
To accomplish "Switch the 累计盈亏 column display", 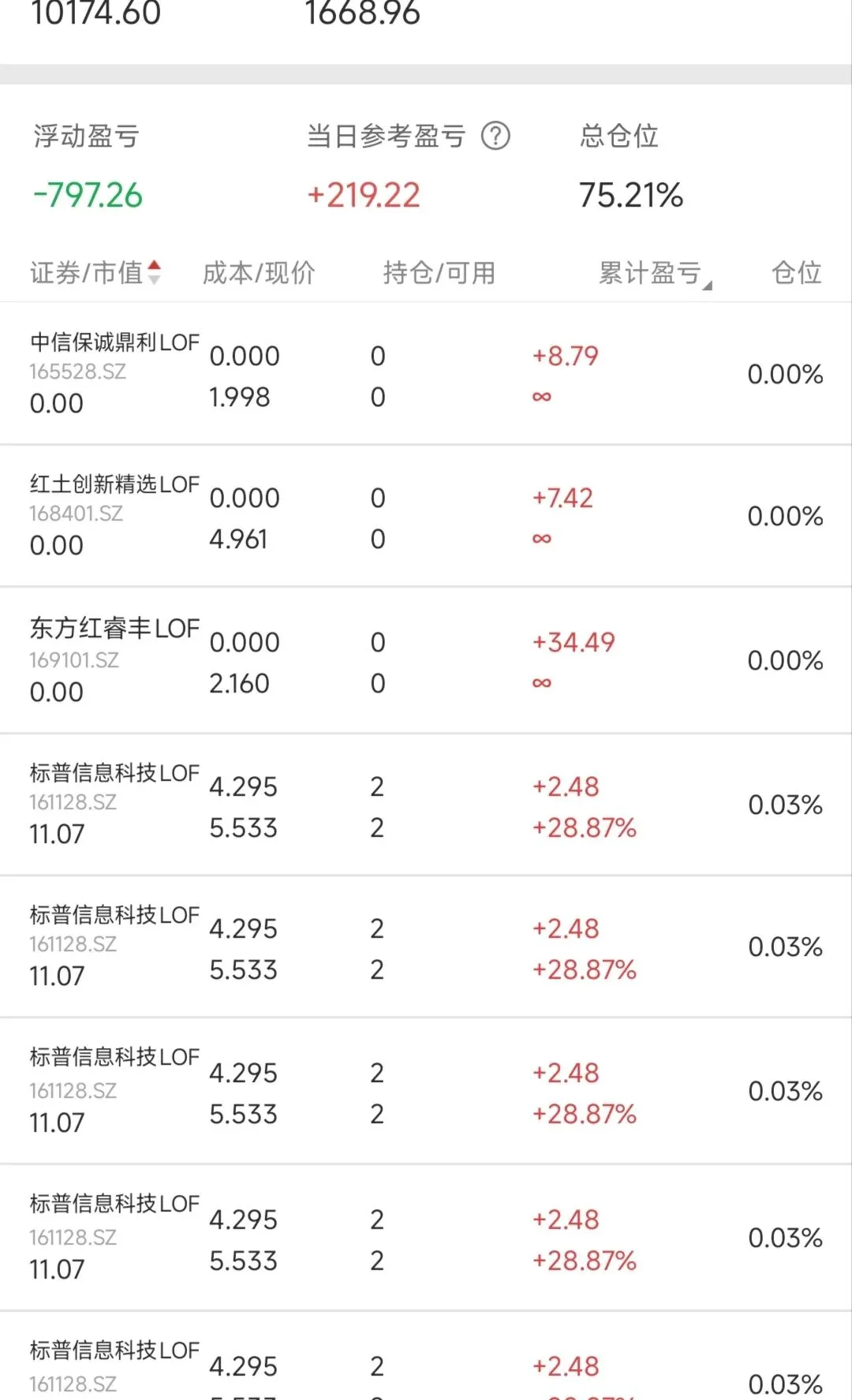I will click(x=653, y=274).
